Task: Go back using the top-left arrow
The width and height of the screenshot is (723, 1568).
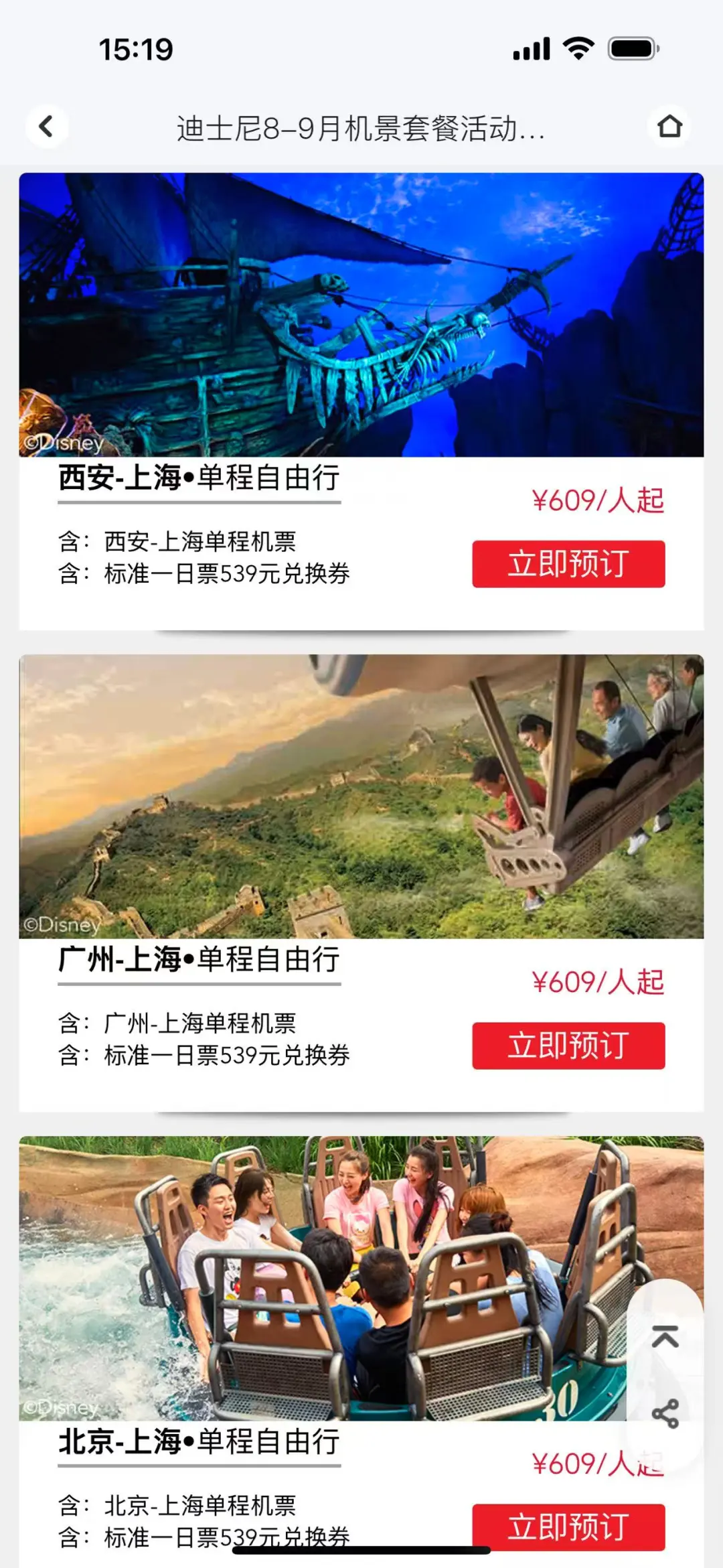Action: 46,126
